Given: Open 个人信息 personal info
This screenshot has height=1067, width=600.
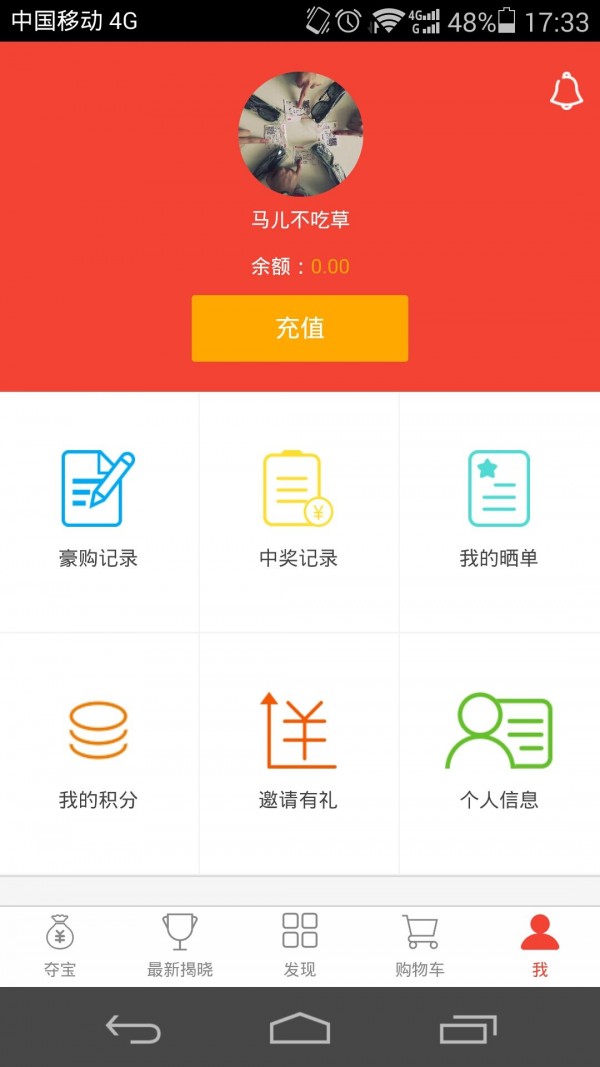Looking at the screenshot, I should [x=499, y=752].
